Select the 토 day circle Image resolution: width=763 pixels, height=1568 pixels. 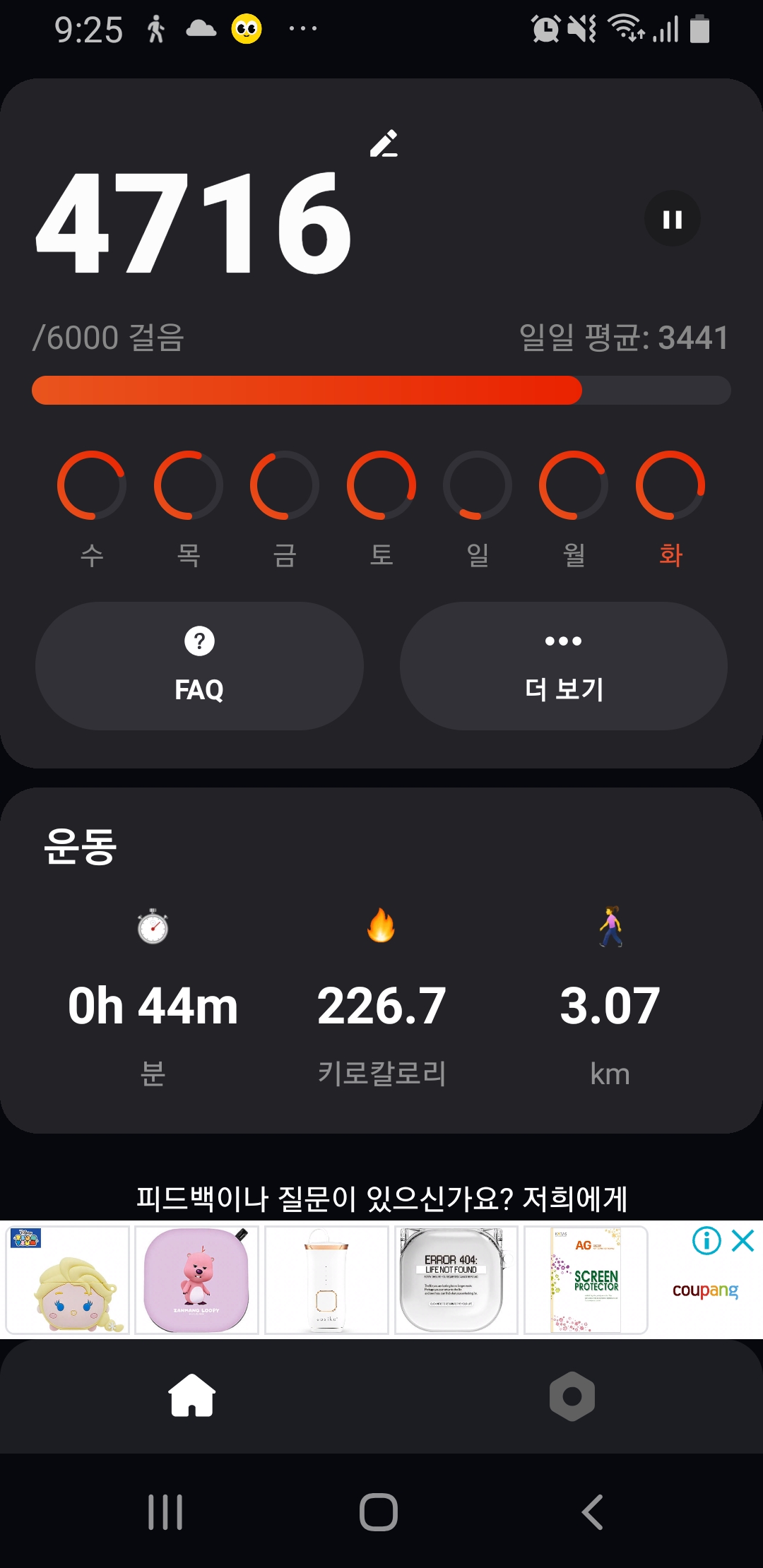381,485
